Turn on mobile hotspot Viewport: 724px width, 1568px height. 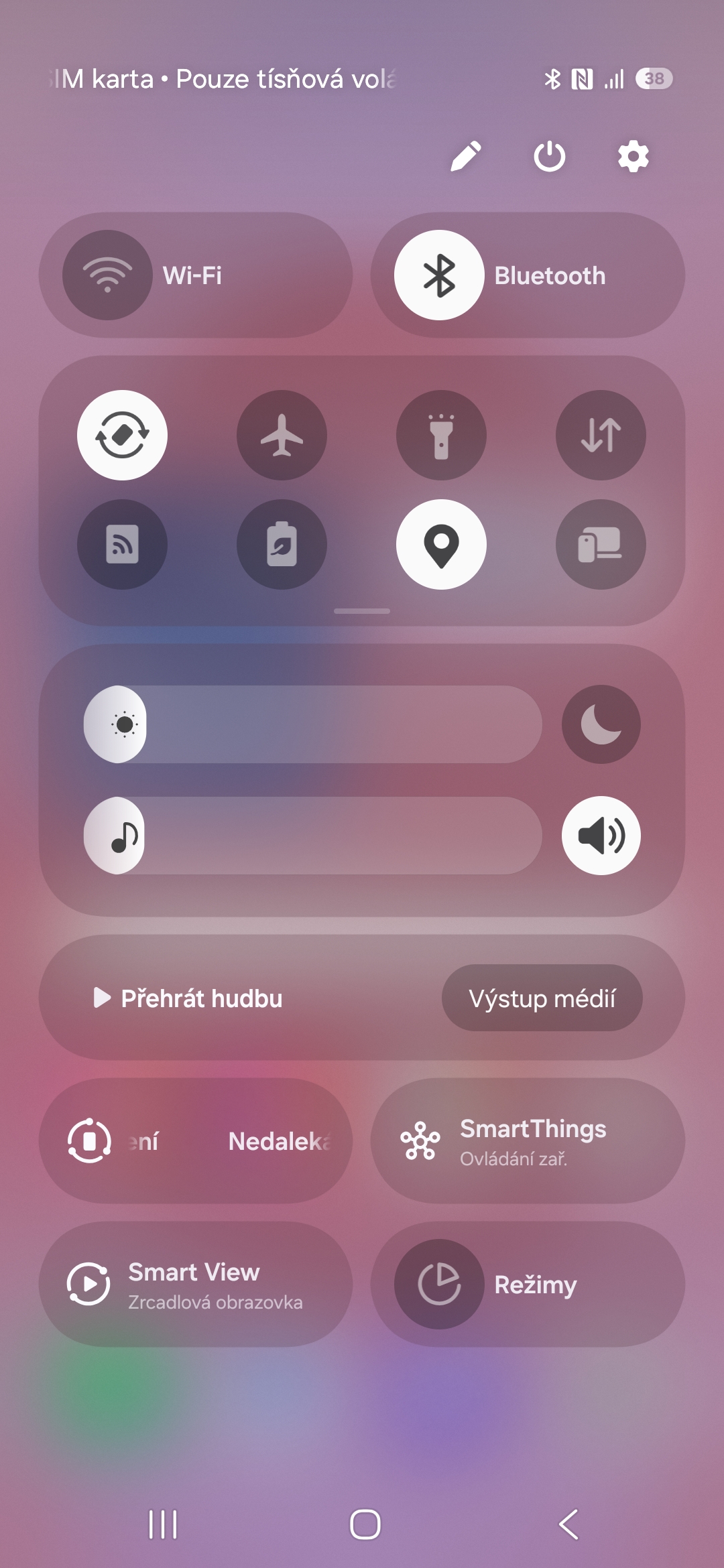point(122,545)
